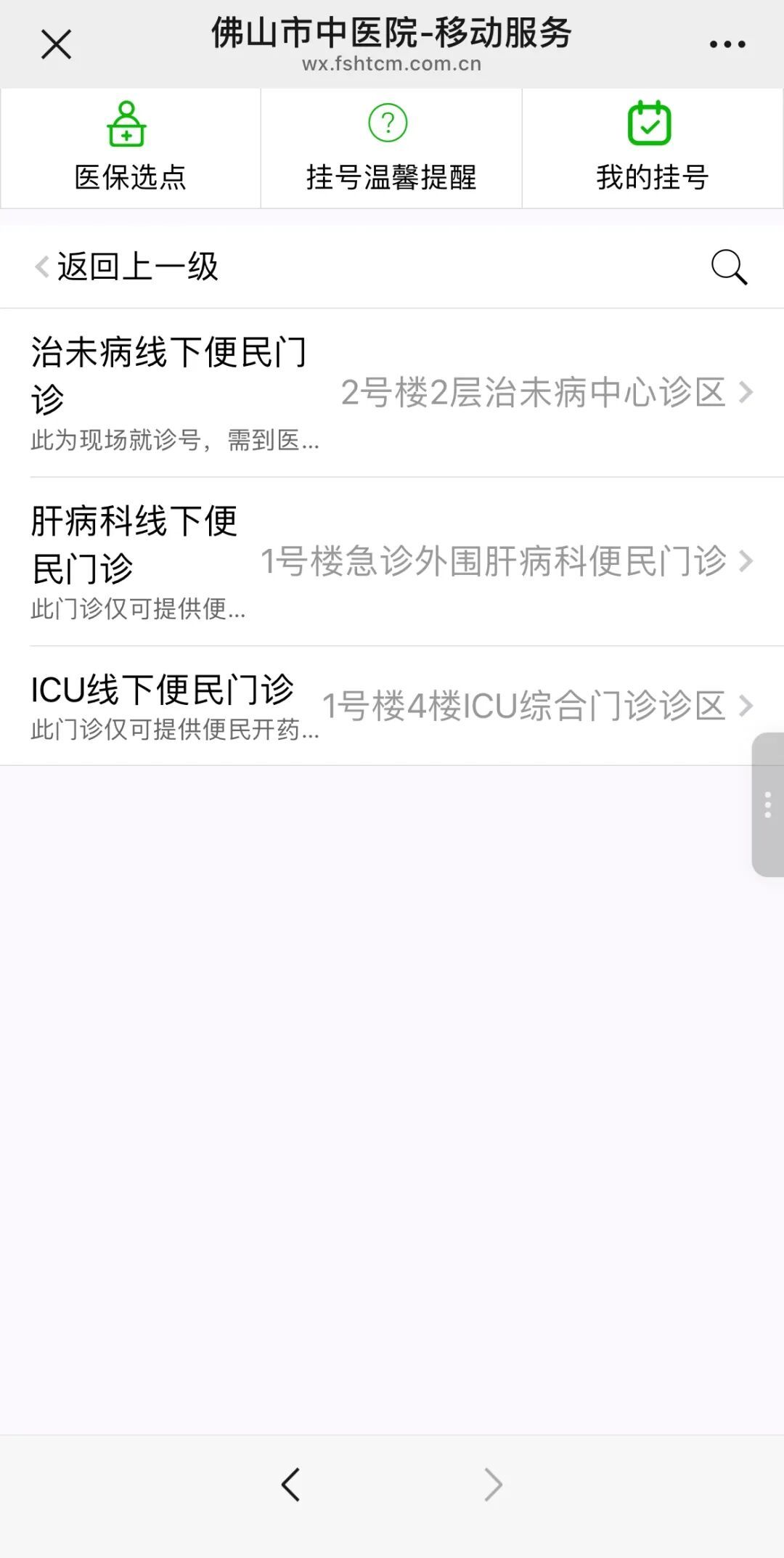
Task: Select ICU线下便民门诊 clinic
Action: point(392,706)
